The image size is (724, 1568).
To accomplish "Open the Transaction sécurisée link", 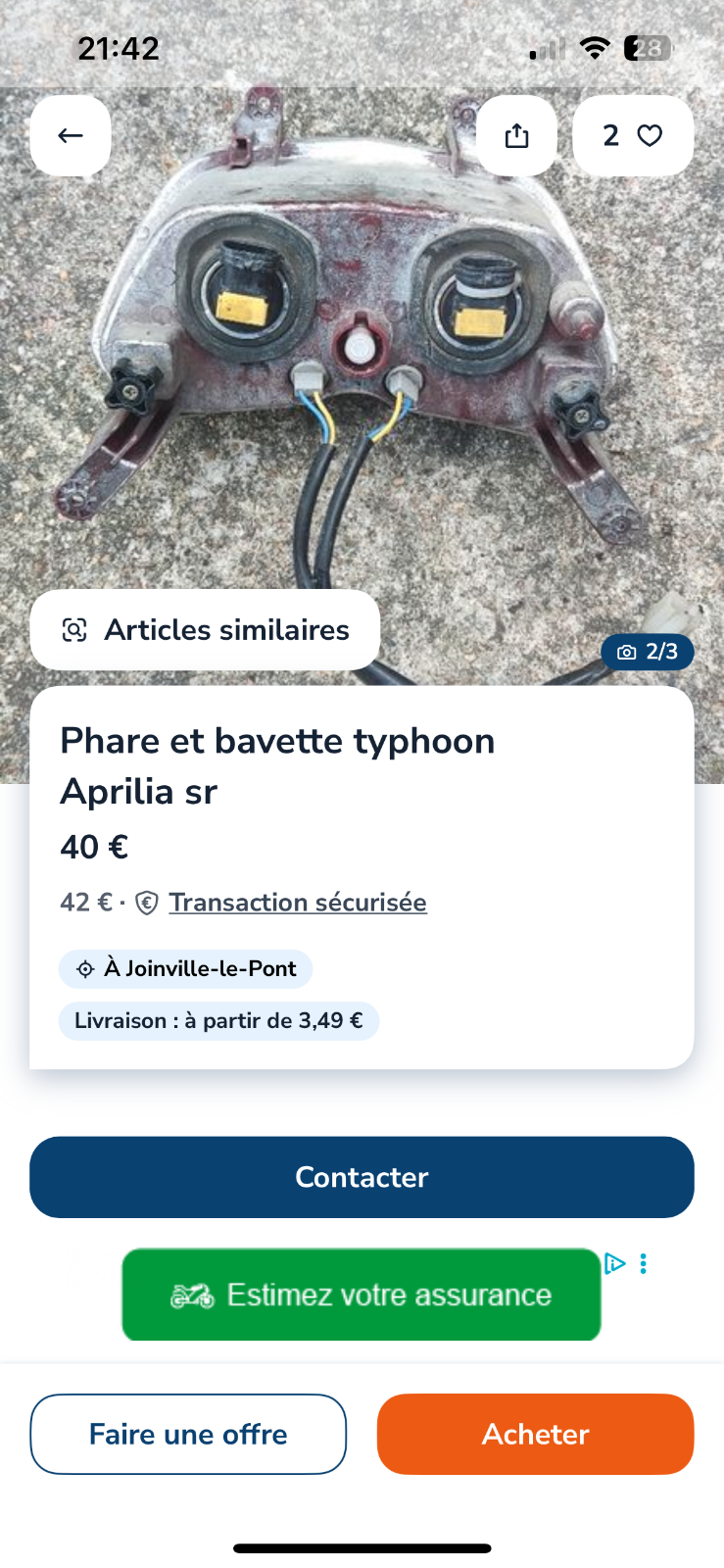I will pyautogui.click(x=297, y=903).
